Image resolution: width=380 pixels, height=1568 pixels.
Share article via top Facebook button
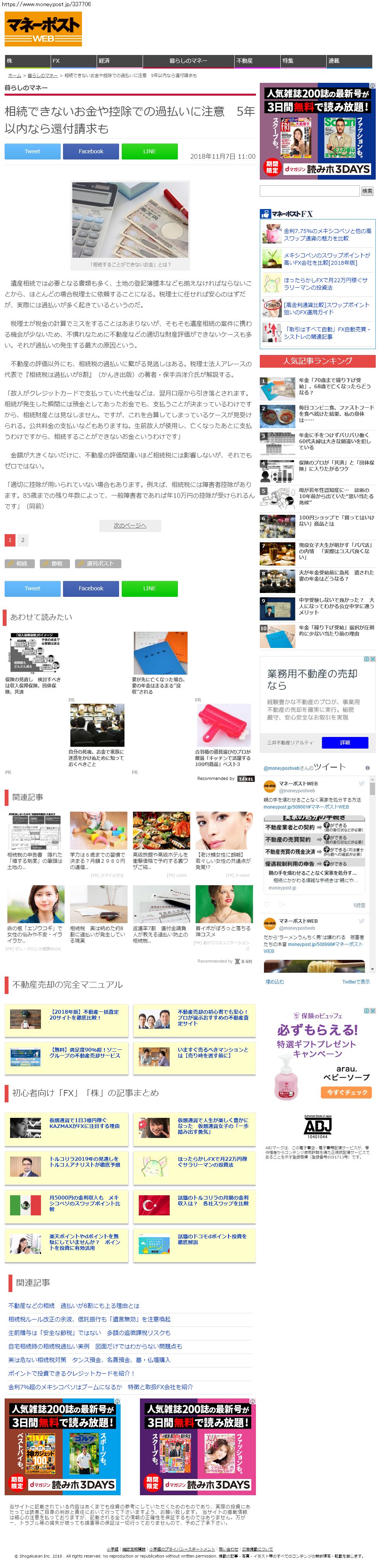click(90, 151)
